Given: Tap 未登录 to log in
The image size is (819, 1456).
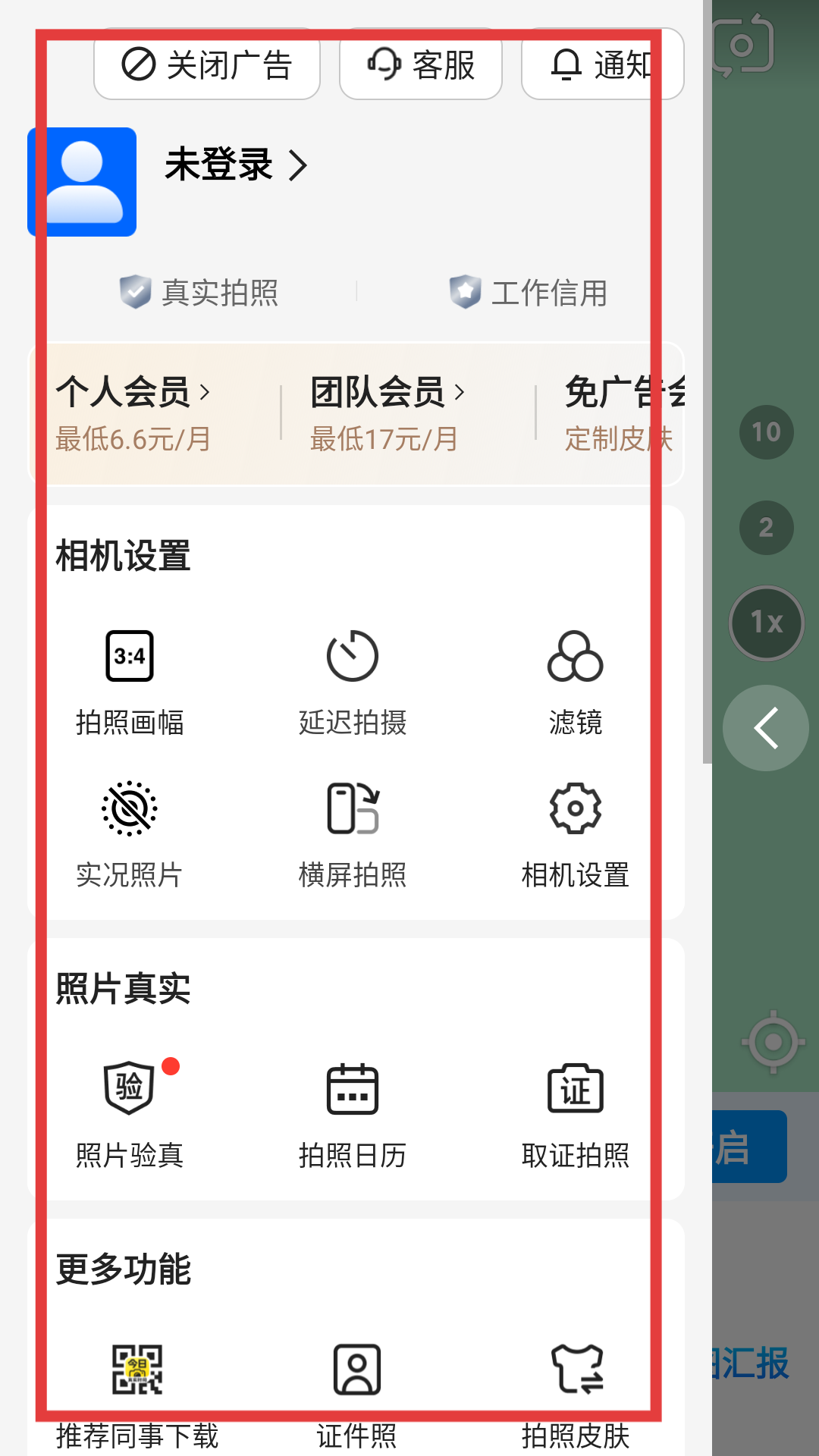Looking at the screenshot, I should (235, 165).
